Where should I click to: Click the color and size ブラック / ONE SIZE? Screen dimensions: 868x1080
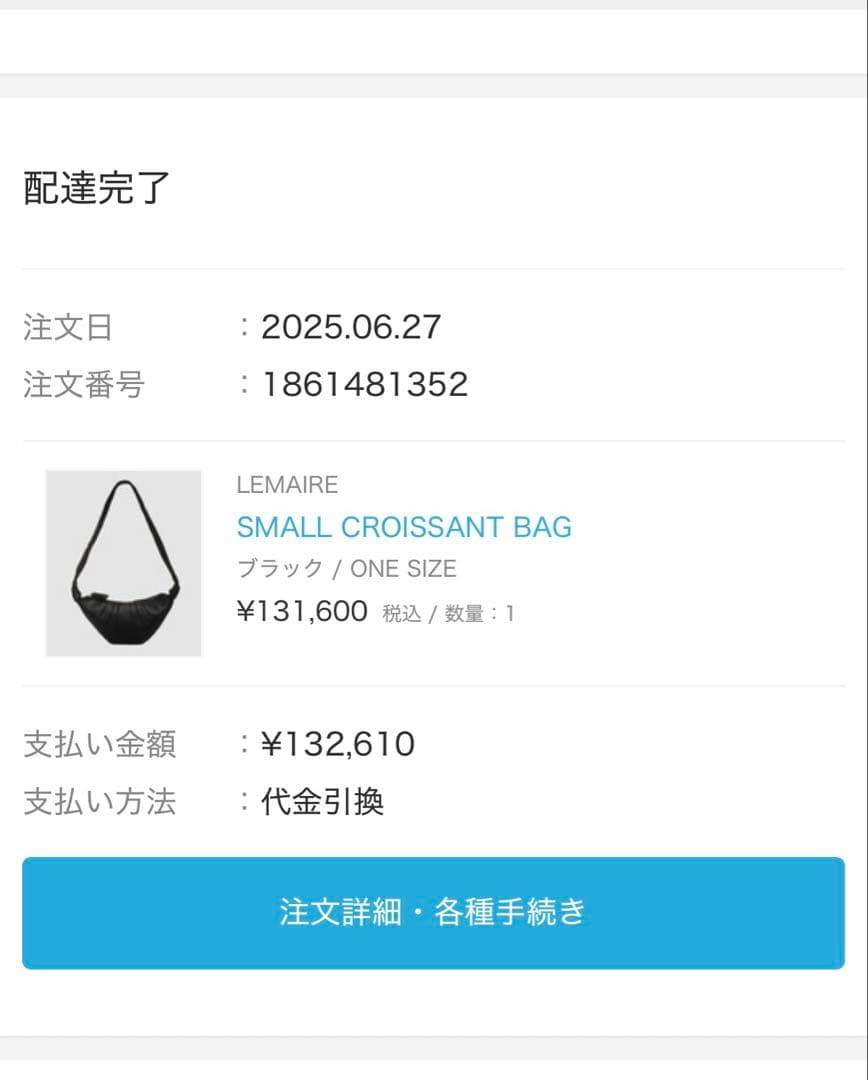coord(347,568)
